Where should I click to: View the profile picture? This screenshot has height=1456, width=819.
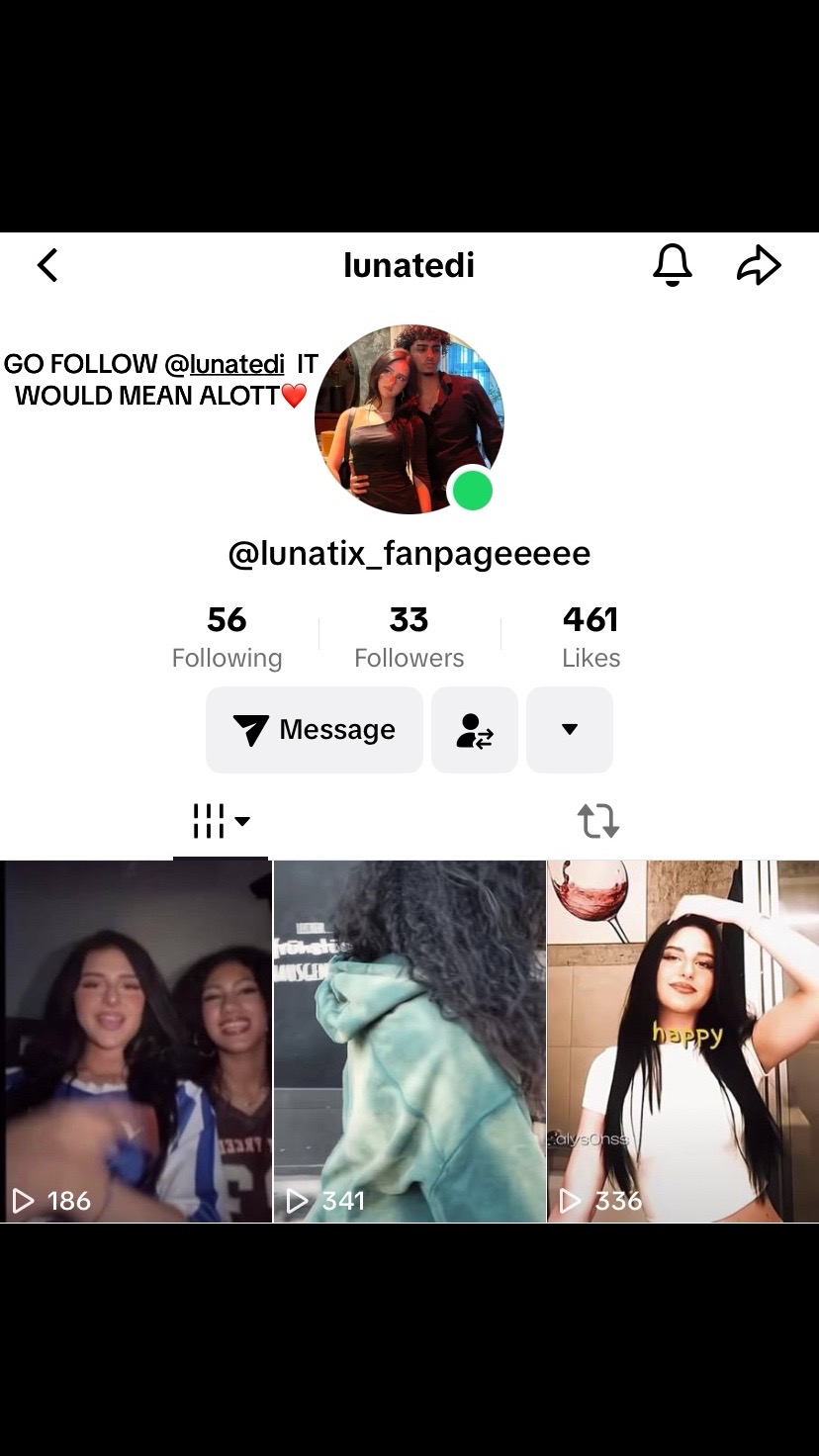click(x=409, y=419)
